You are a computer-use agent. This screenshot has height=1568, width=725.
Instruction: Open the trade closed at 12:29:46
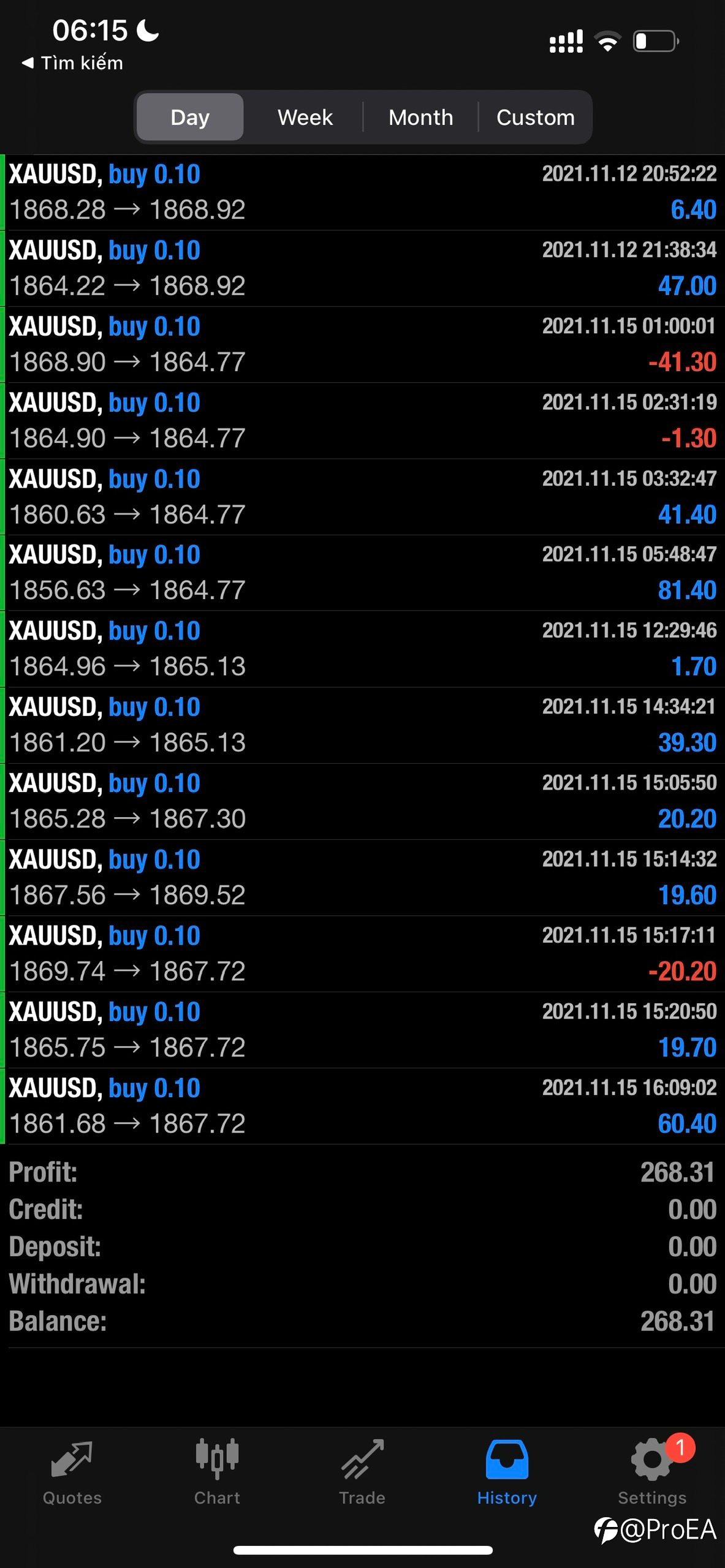coord(362,649)
